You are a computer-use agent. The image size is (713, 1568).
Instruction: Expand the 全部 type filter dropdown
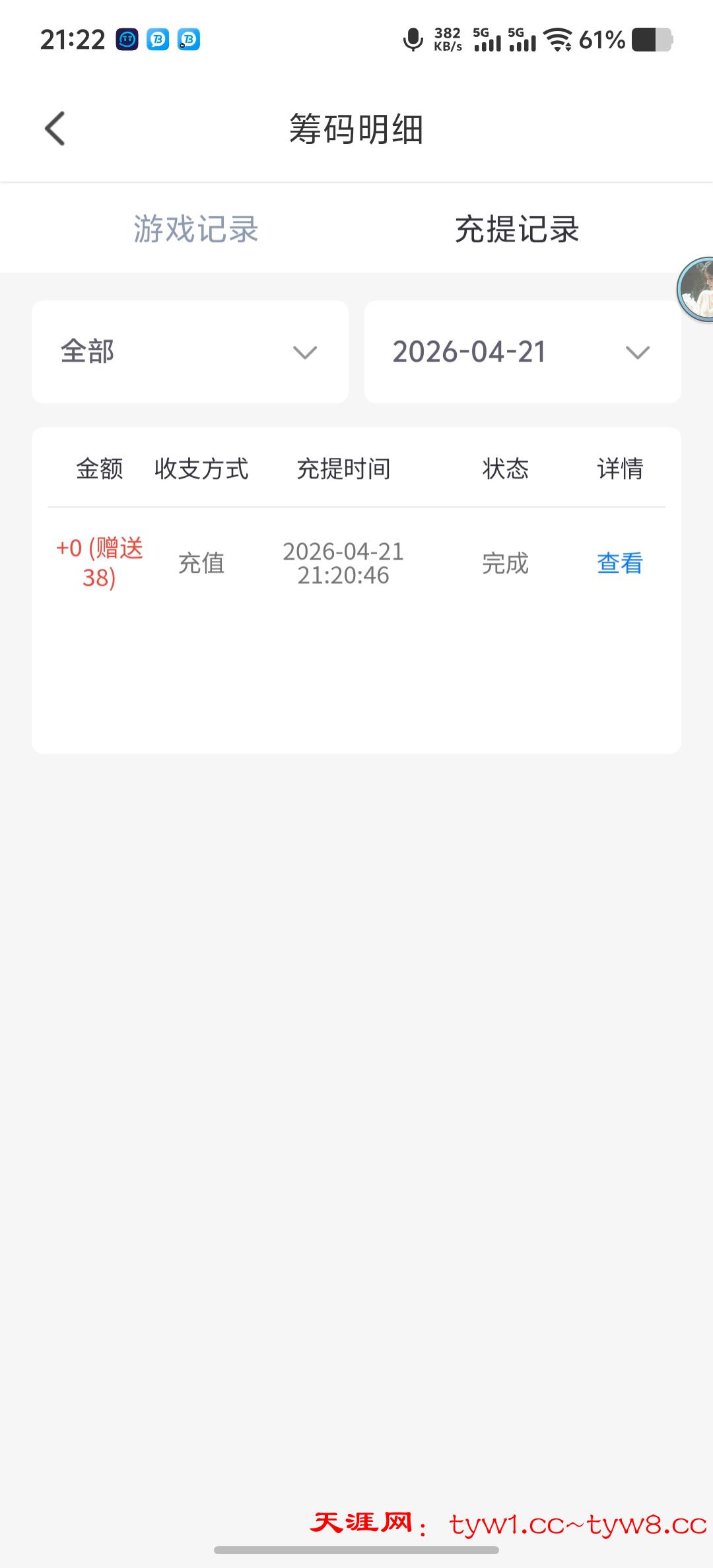coord(190,352)
